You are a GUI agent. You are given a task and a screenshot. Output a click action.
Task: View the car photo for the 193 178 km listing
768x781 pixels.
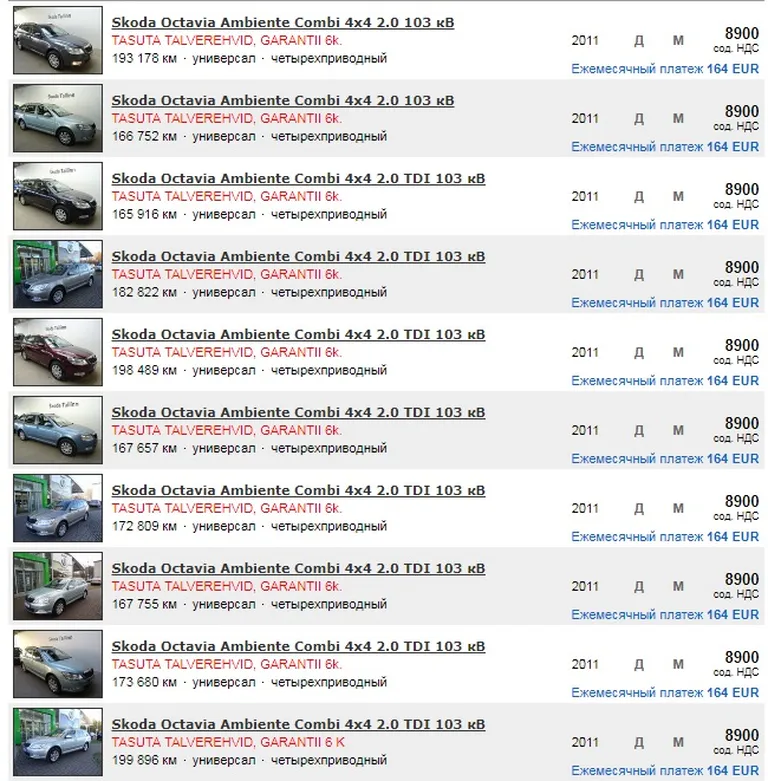[x=58, y=39]
